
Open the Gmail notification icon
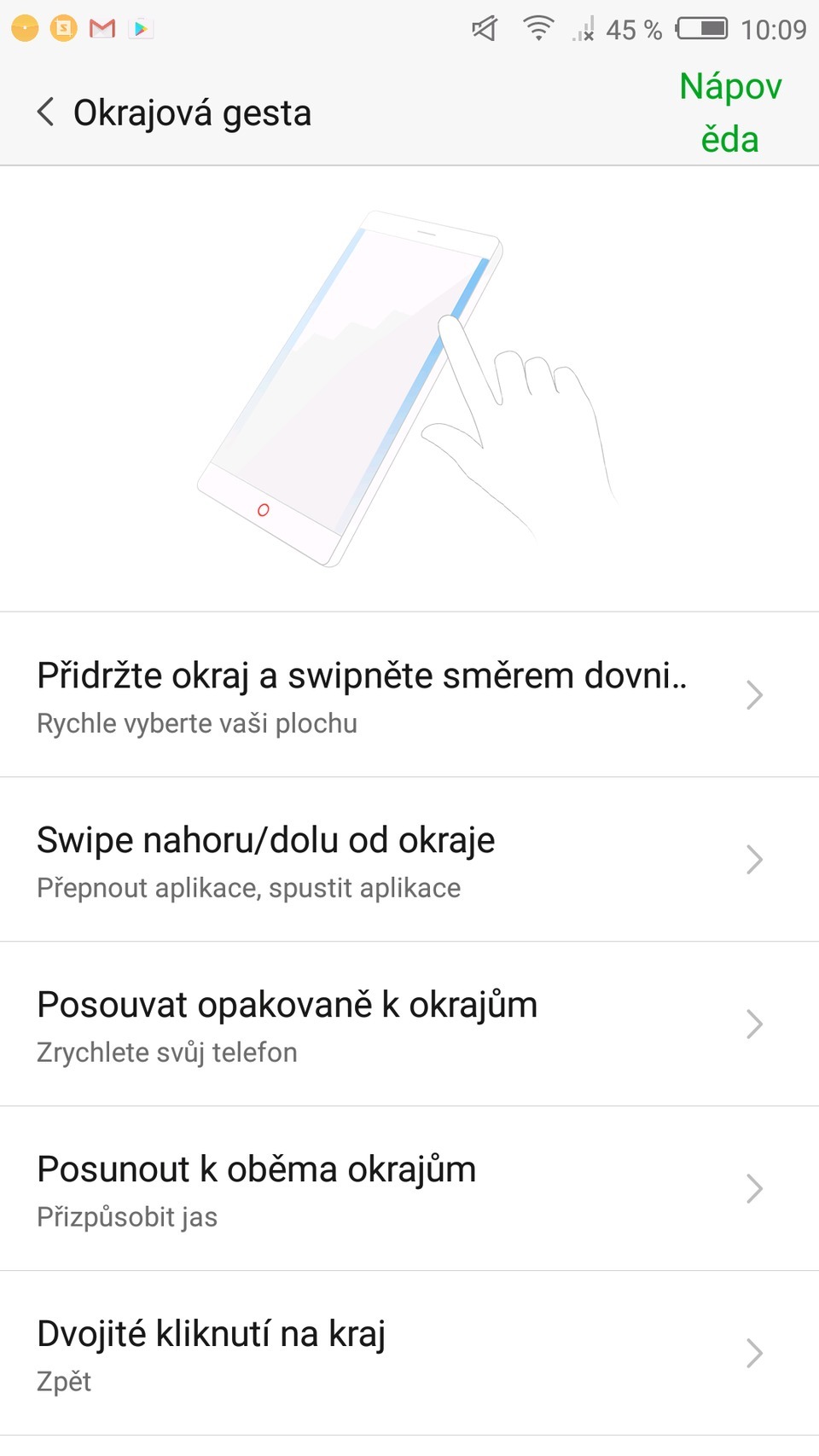pos(101,27)
